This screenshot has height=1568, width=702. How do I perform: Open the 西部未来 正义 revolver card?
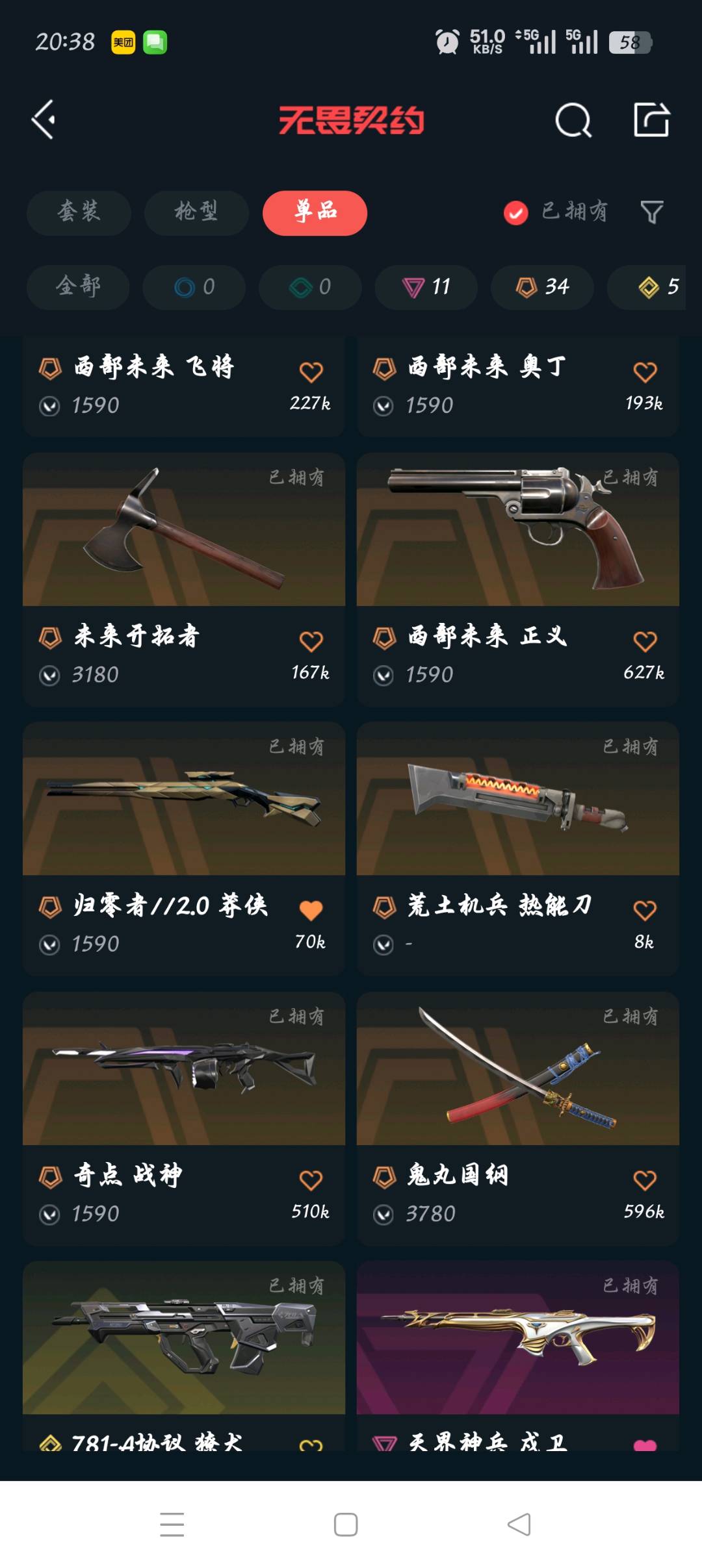(518, 579)
